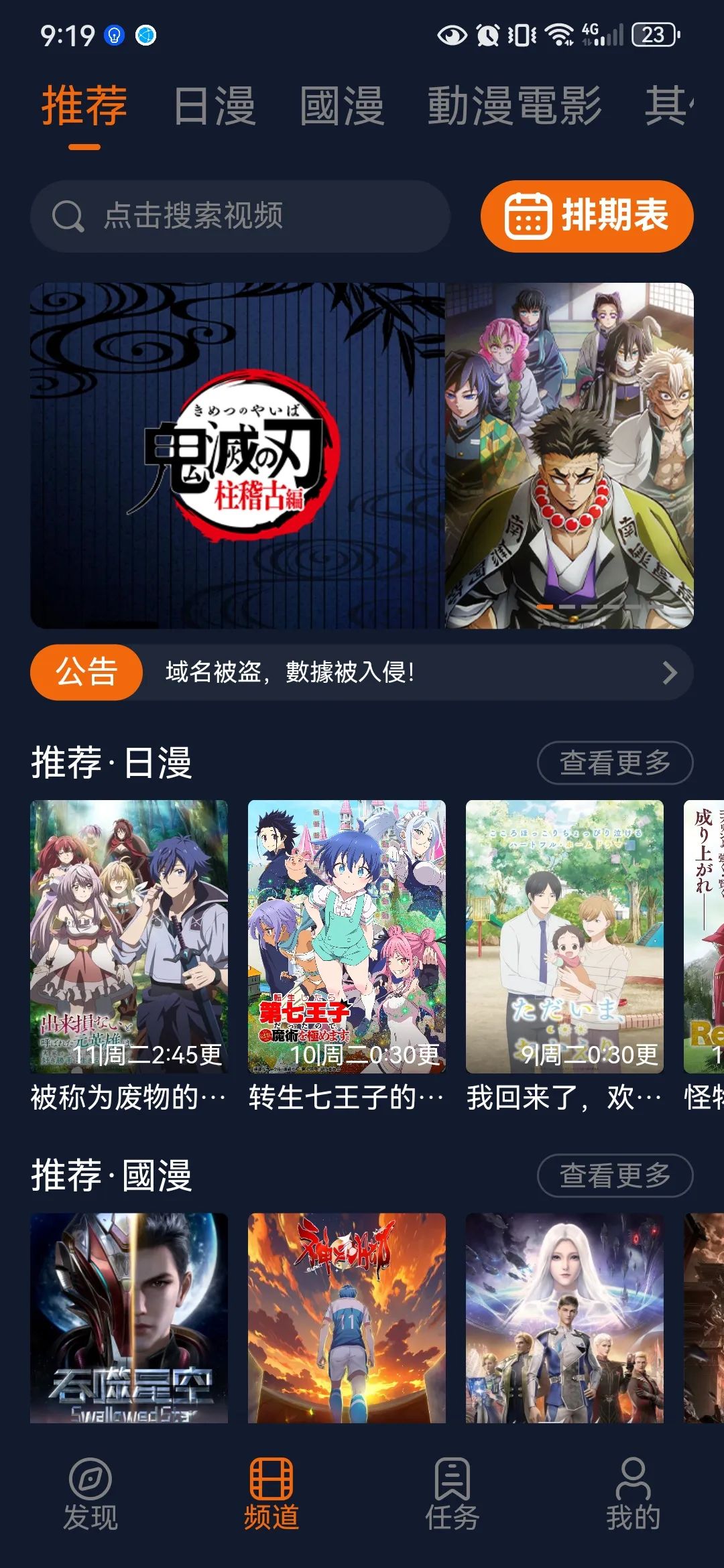Open the white-haired woman 國漫 poster
This screenshot has height=1568, width=724.
(564, 1317)
